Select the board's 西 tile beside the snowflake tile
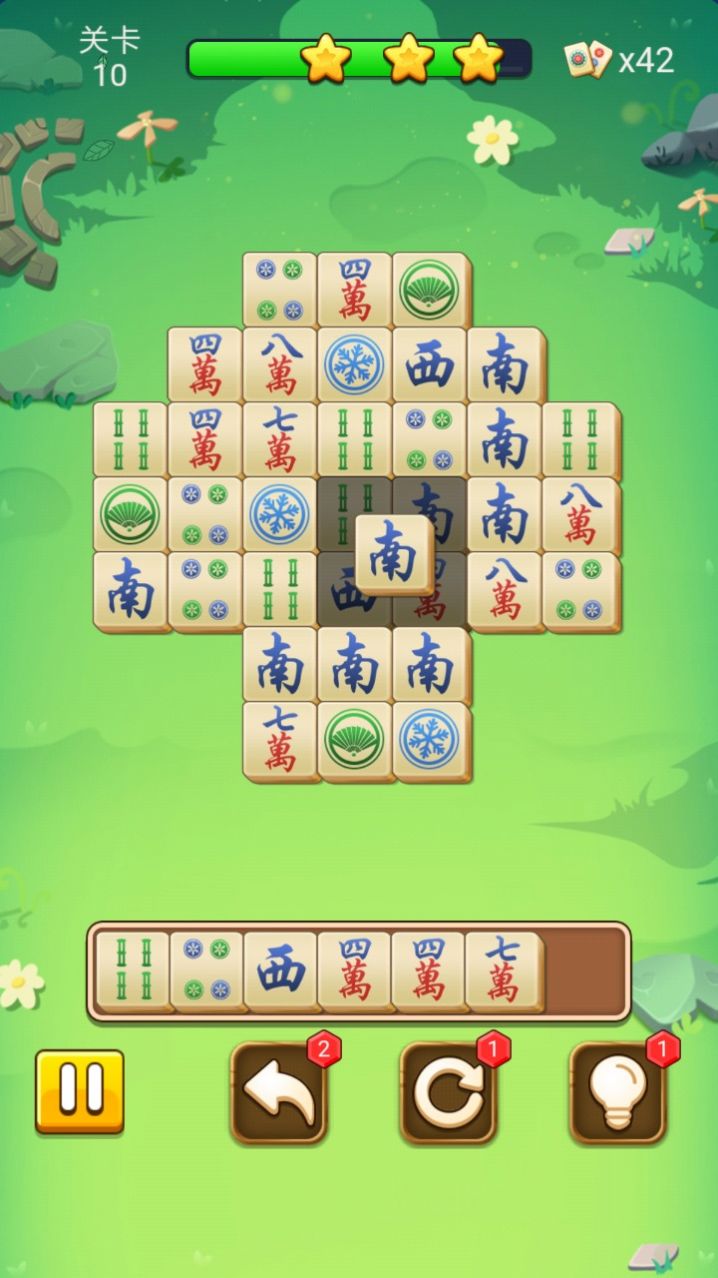Screen dimensions: 718x1278 pos(429,364)
